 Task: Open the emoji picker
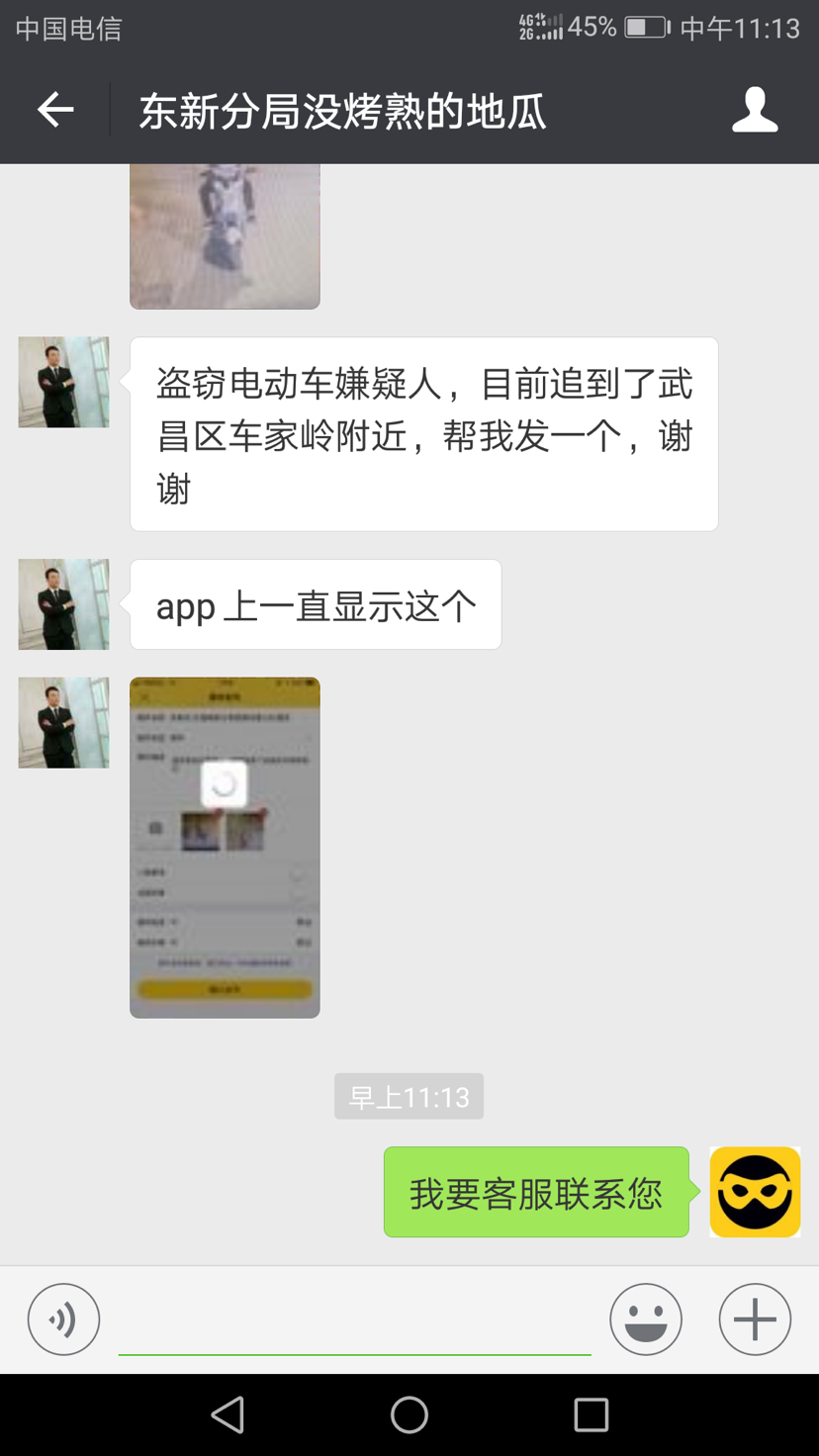(646, 1319)
